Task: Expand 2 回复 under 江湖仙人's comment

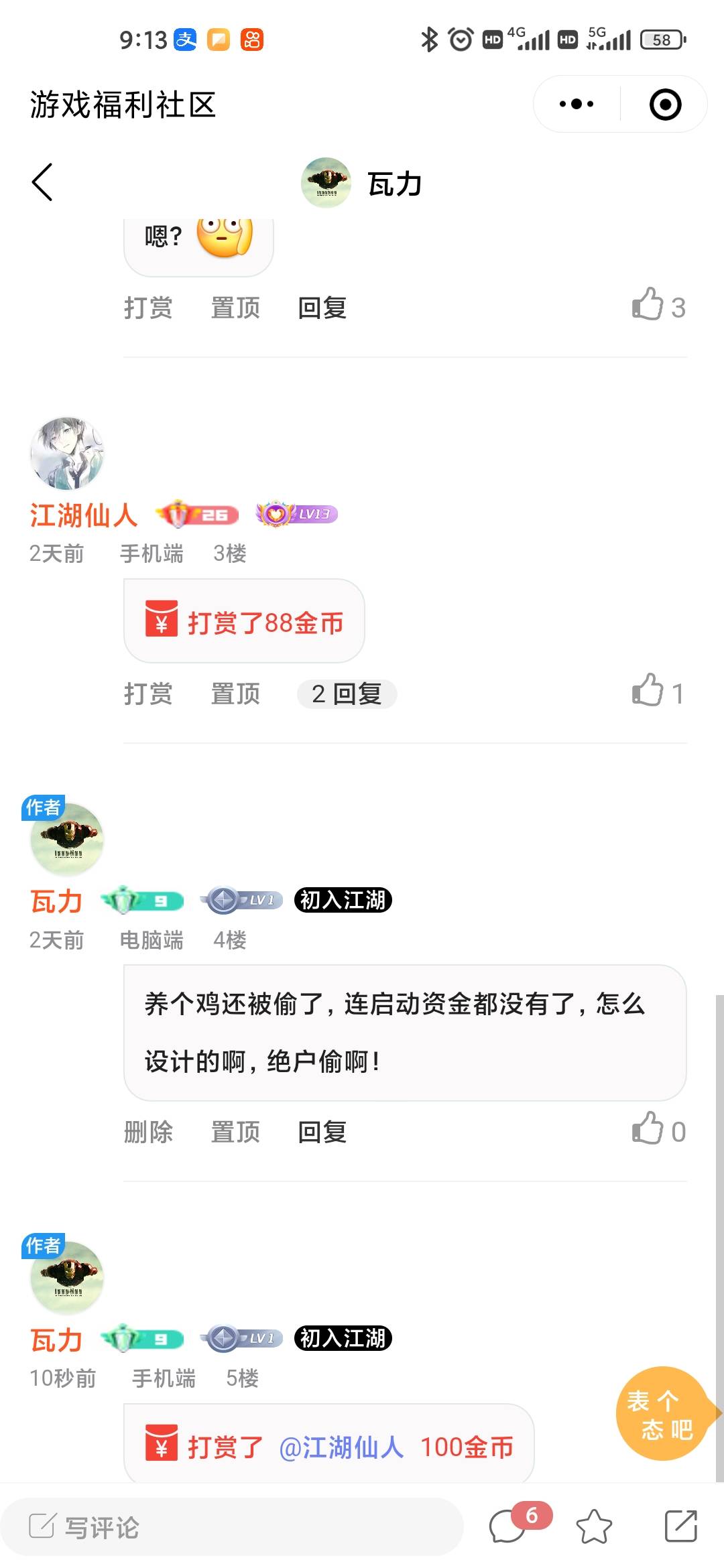Action: (347, 694)
